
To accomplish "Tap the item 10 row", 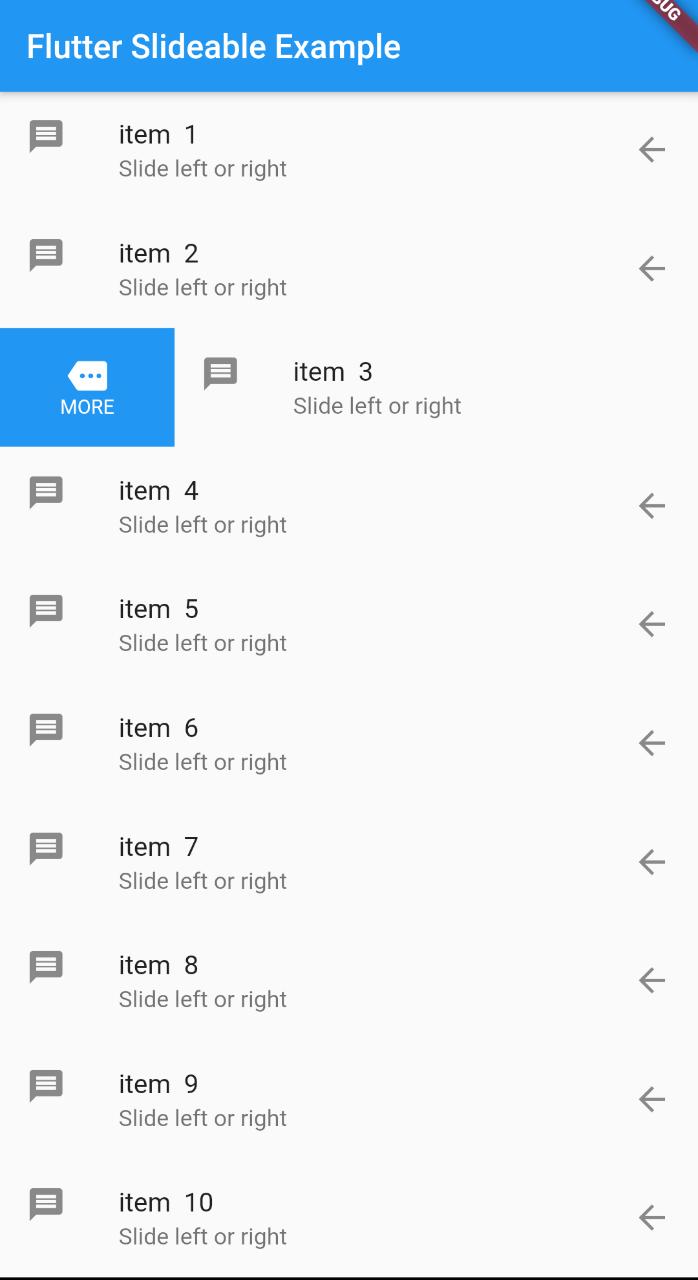I will [x=349, y=1218].
